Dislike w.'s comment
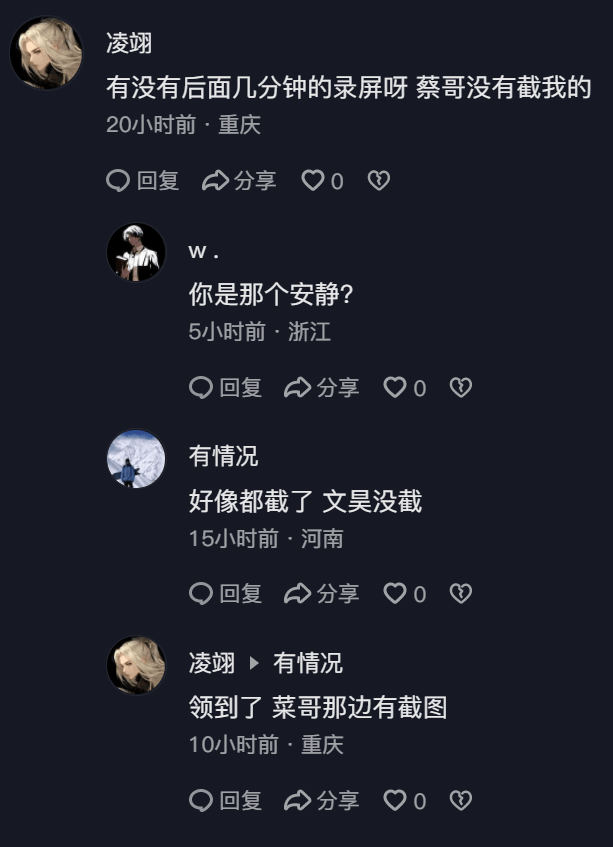The height and width of the screenshot is (847, 613). [460, 388]
